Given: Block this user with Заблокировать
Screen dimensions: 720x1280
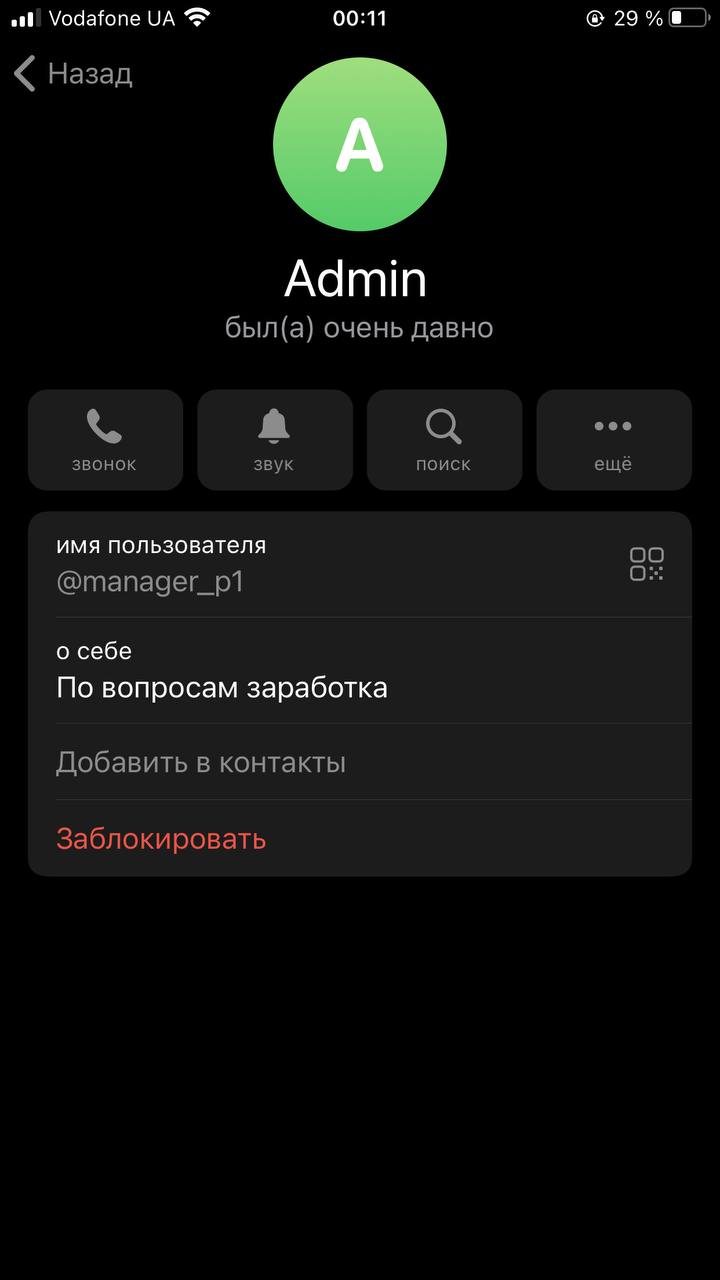Looking at the screenshot, I should tap(360, 838).
